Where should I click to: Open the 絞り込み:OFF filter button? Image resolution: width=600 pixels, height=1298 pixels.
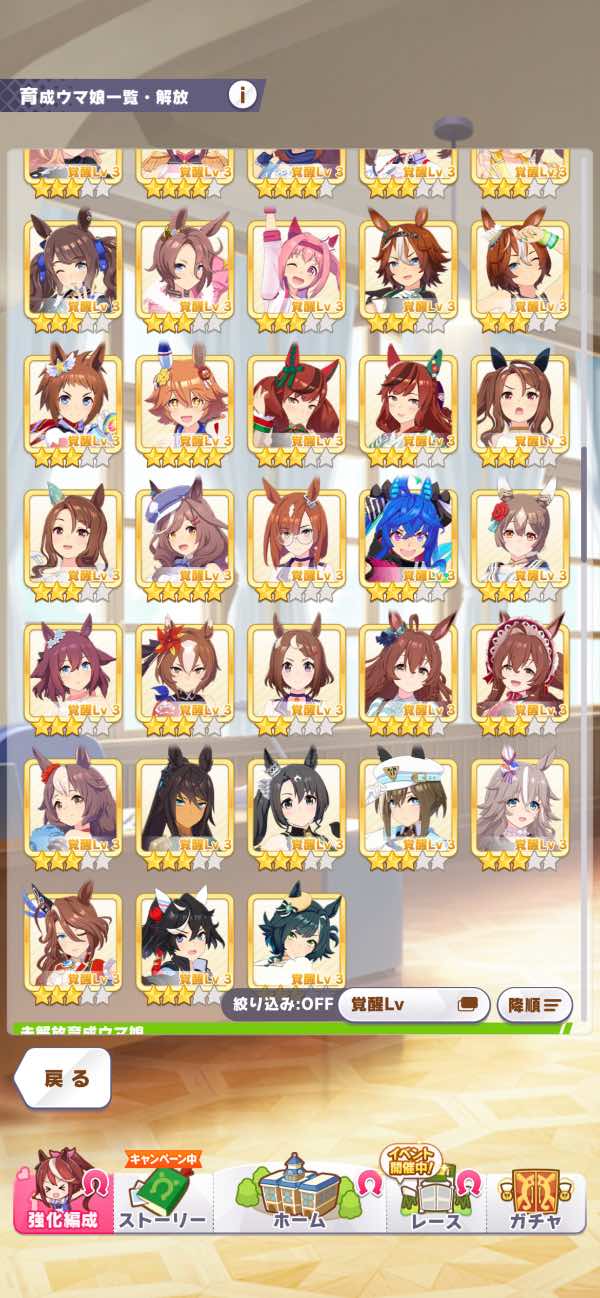click(278, 1005)
